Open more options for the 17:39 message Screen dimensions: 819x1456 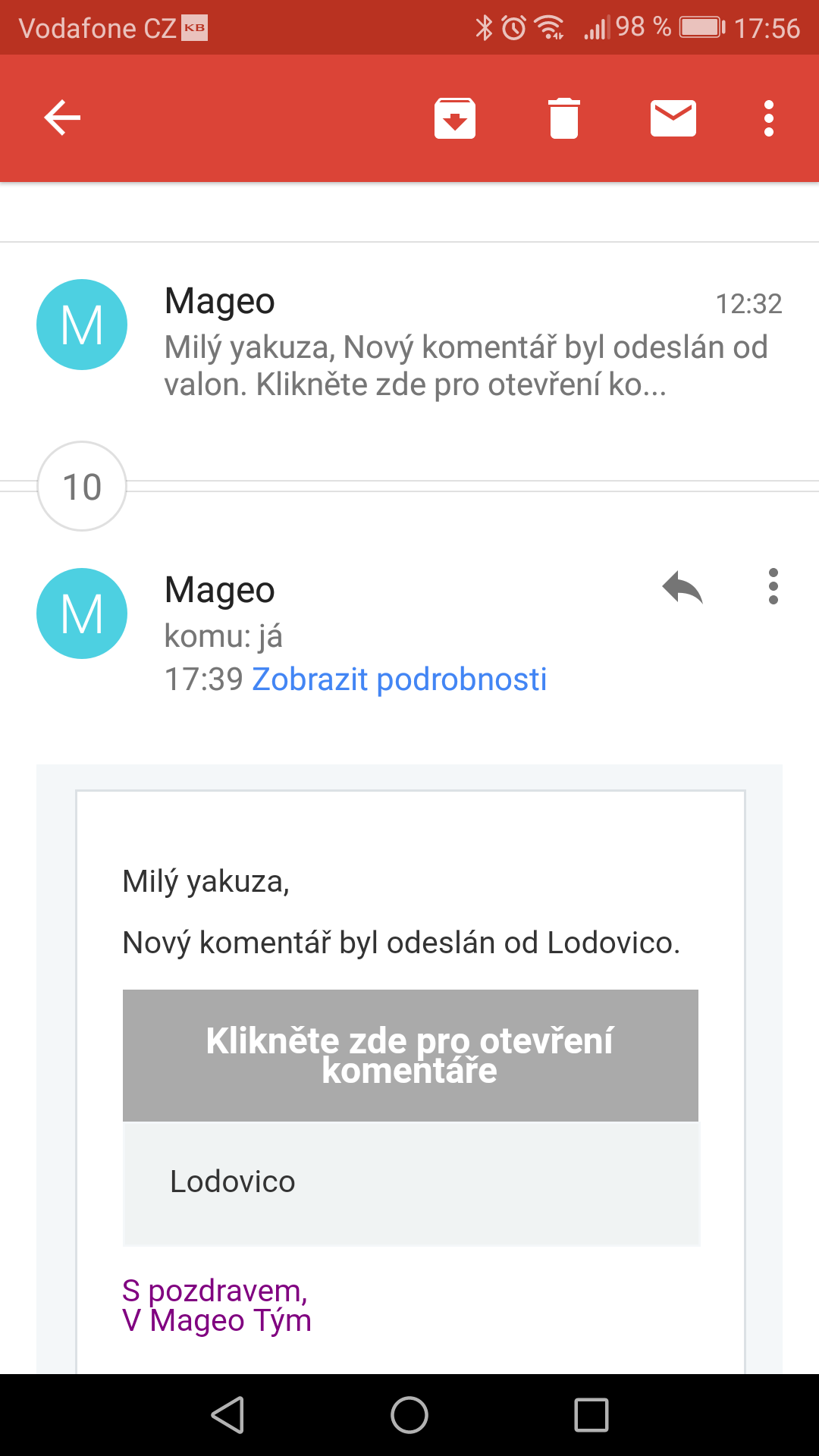(x=773, y=587)
